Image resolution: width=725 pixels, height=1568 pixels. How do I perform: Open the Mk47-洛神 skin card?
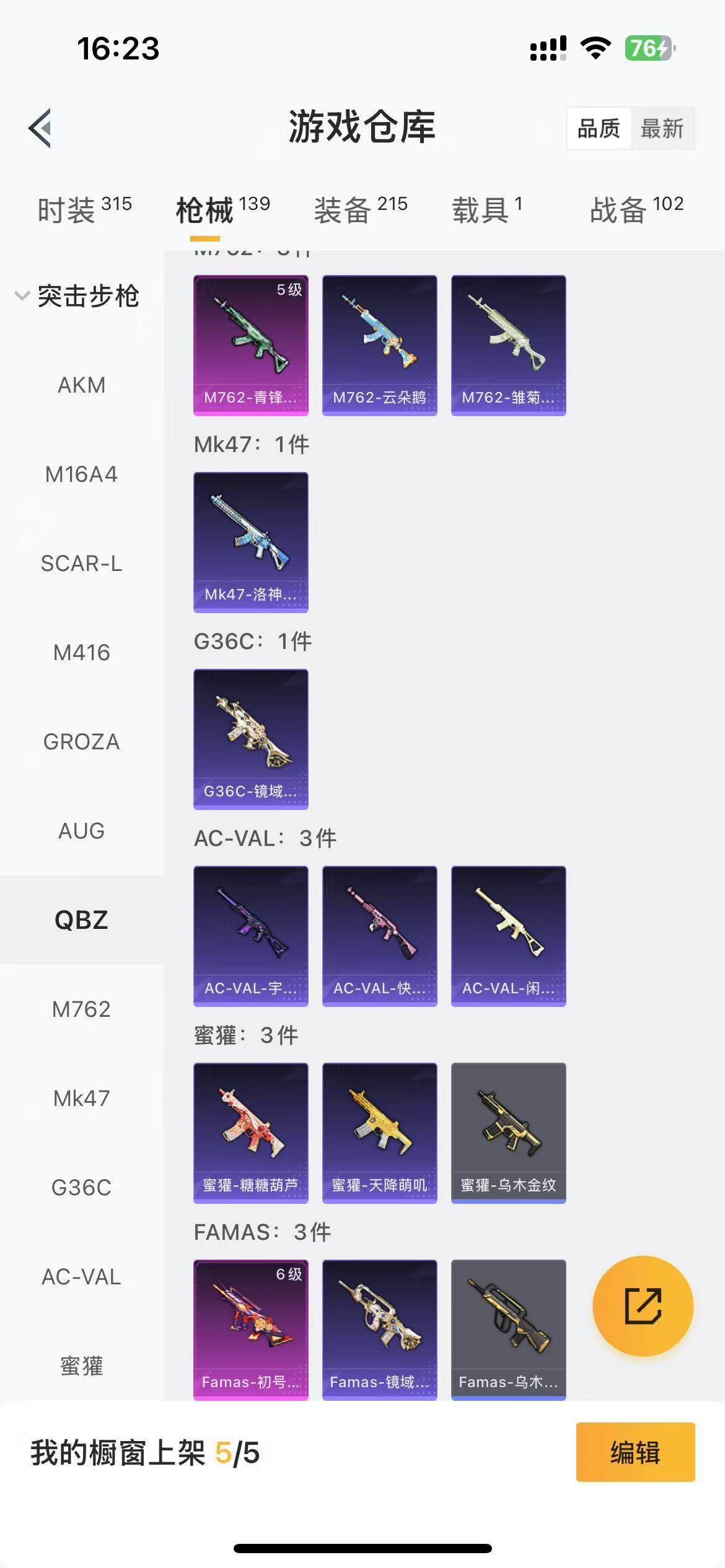point(250,542)
